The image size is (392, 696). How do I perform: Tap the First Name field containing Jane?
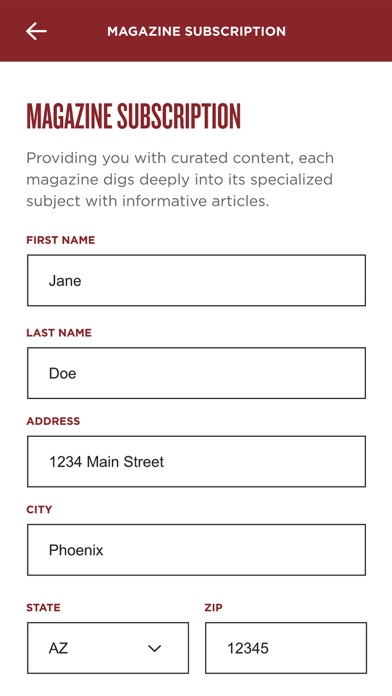tap(196, 280)
